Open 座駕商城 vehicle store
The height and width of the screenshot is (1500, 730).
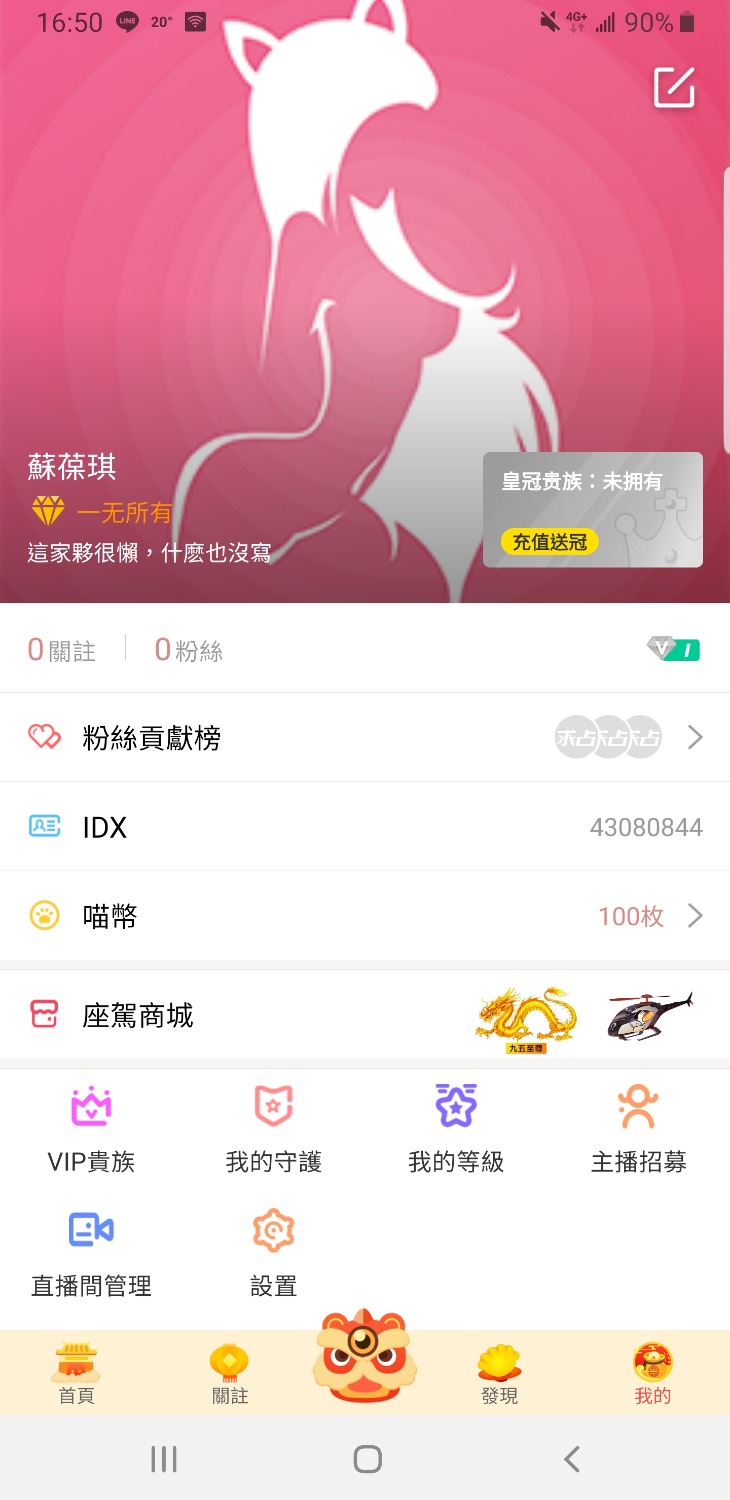365,1016
